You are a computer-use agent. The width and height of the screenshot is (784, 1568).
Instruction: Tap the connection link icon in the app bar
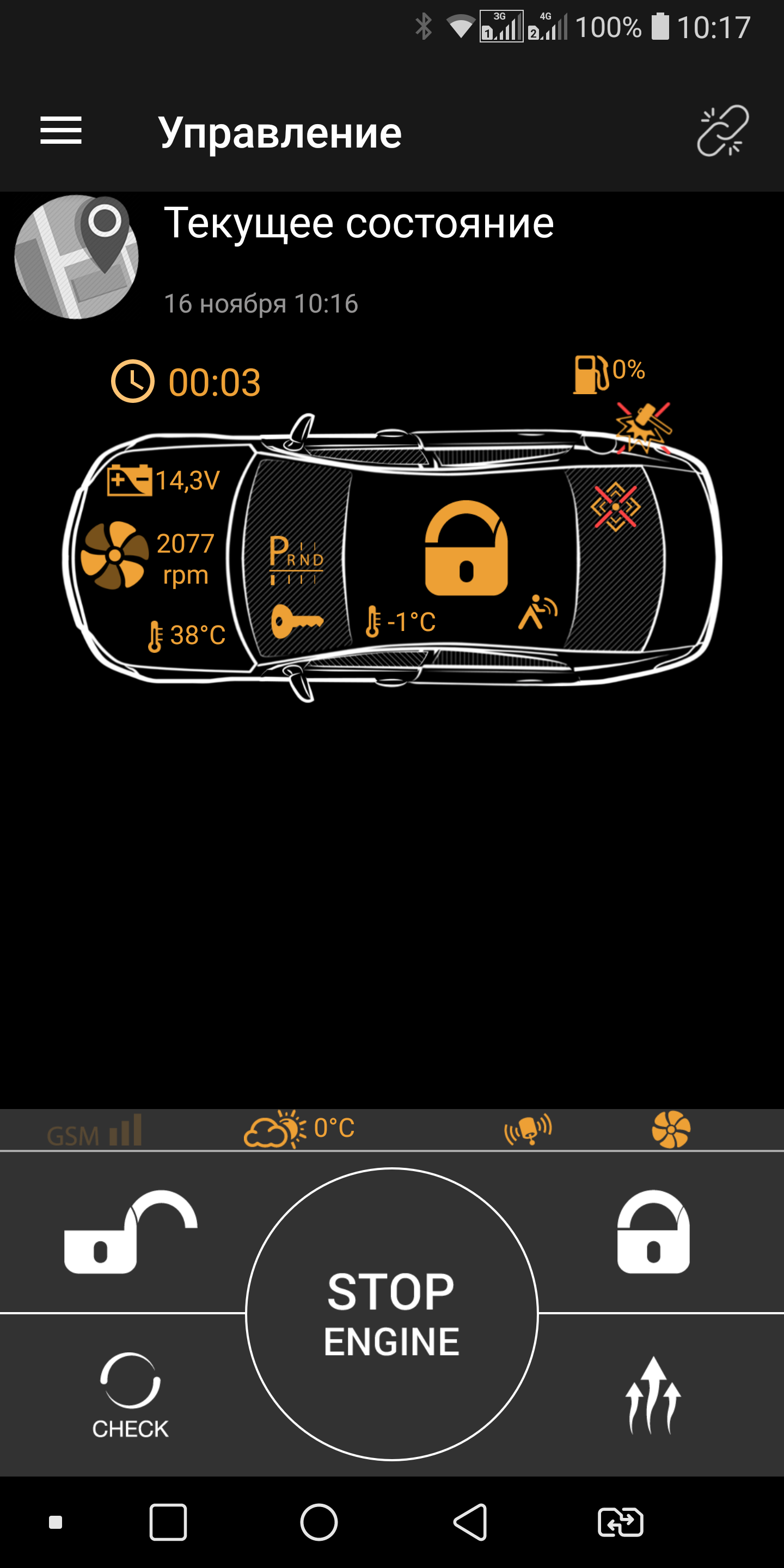[722, 131]
